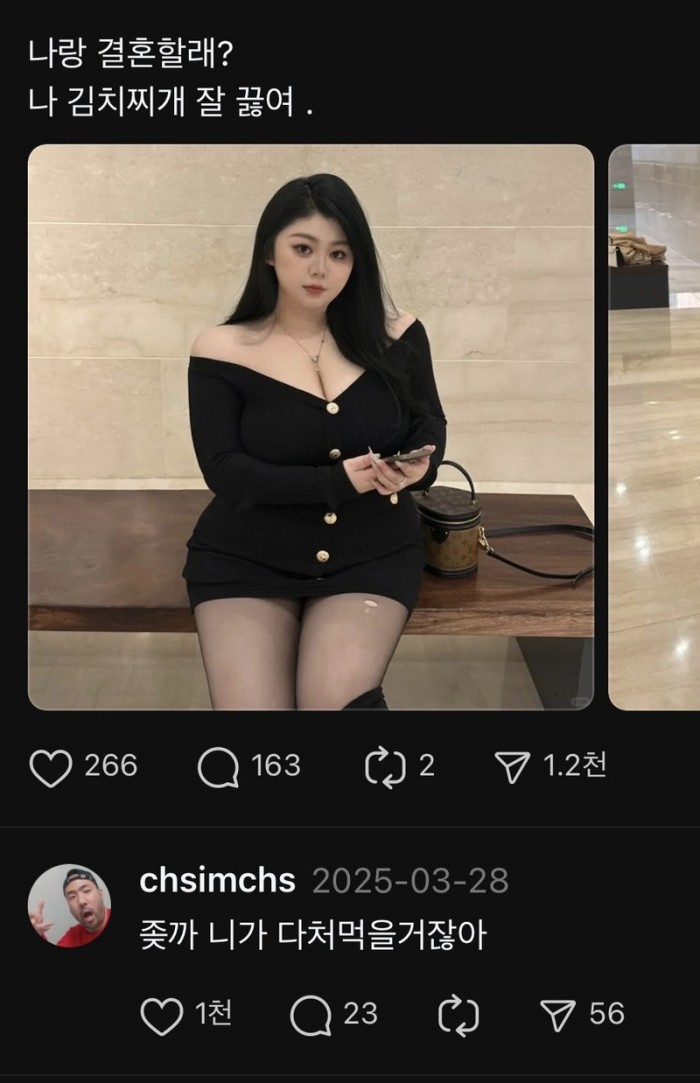Like the post with 266 likes
The height and width of the screenshot is (1083, 700).
tap(51, 767)
